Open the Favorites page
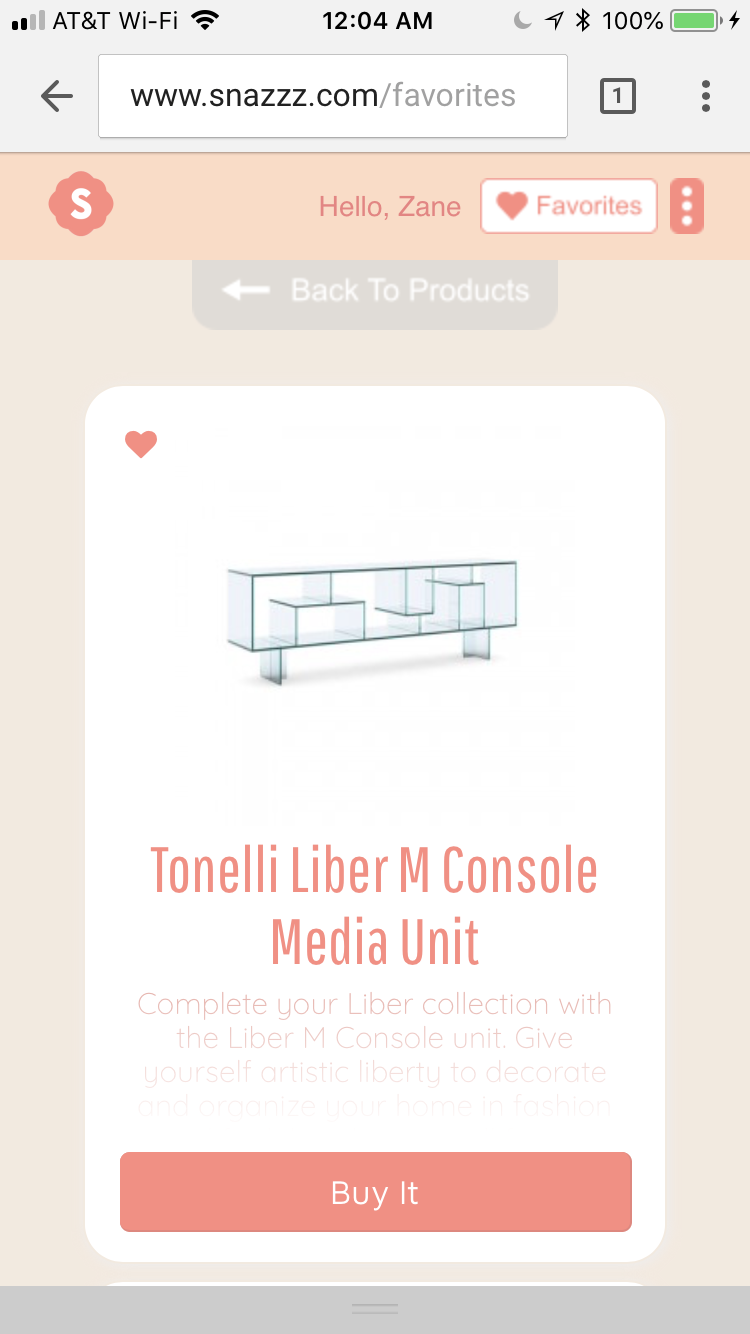Image resolution: width=750 pixels, height=1334 pixels. pyautogui.click(x=569, y=206)
